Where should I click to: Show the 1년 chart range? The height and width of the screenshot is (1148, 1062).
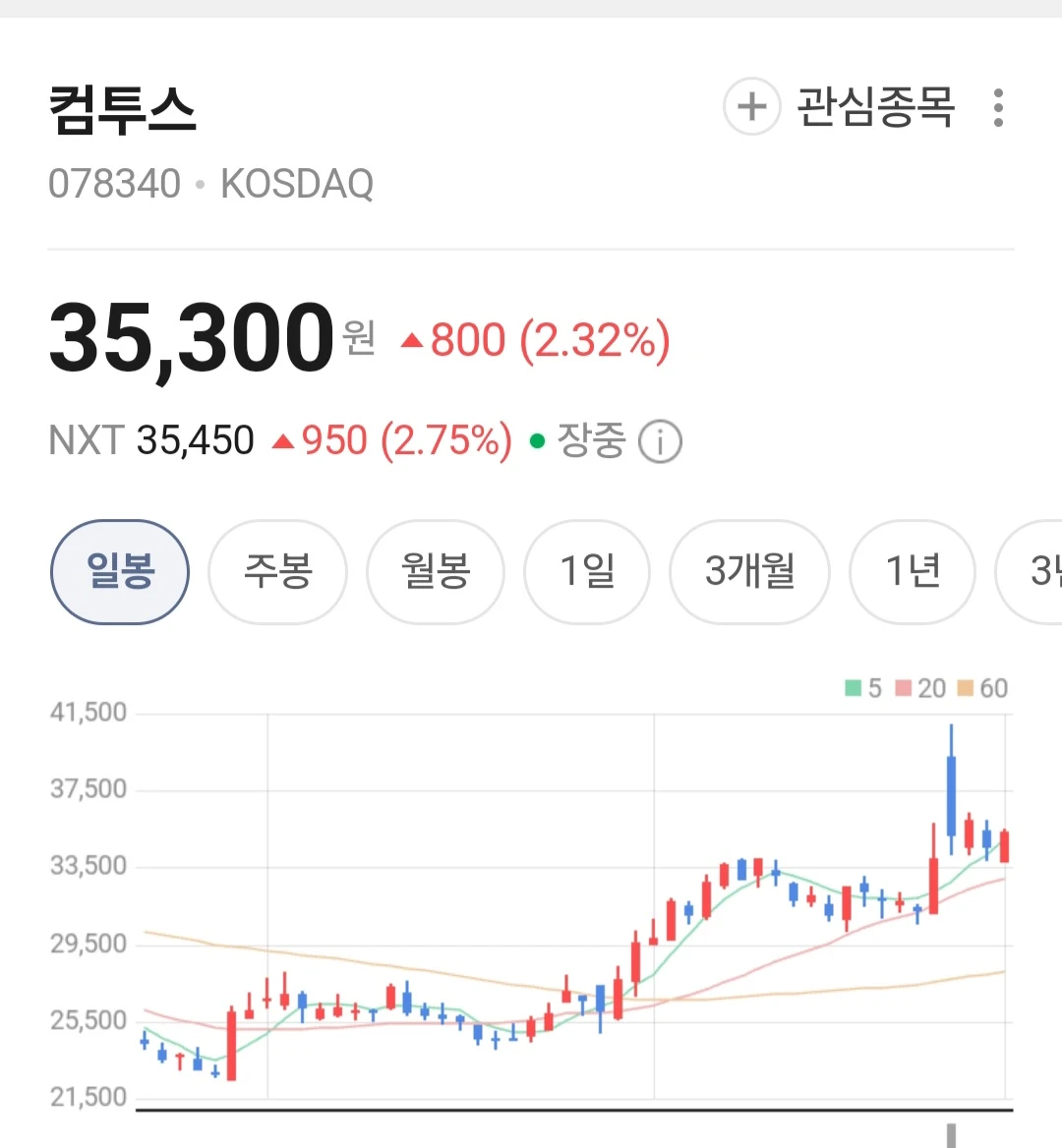pos(912,572)
